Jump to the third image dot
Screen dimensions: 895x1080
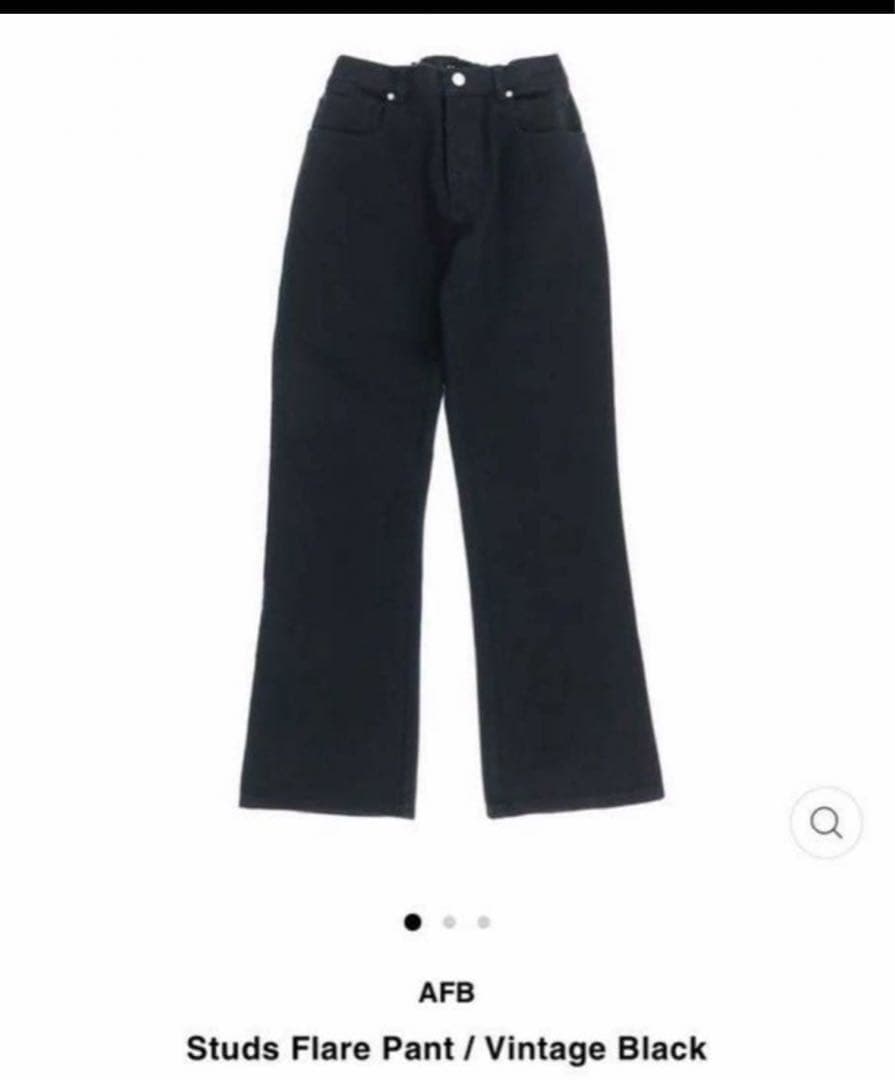coord(483,922)
